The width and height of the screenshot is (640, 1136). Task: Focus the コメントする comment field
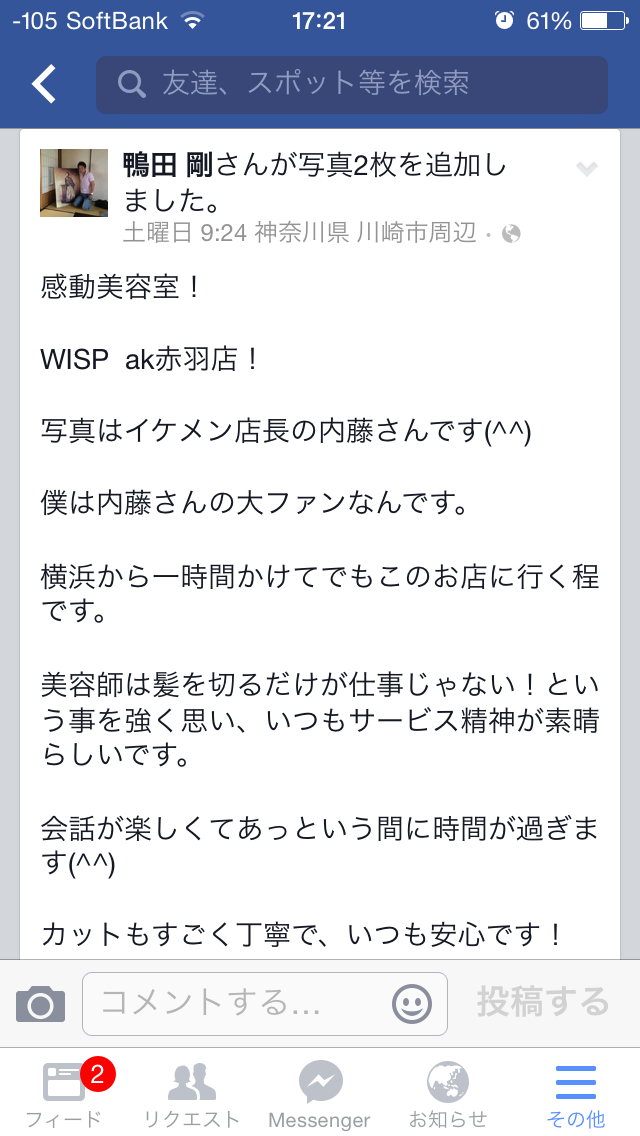(x=240, y=1003)
